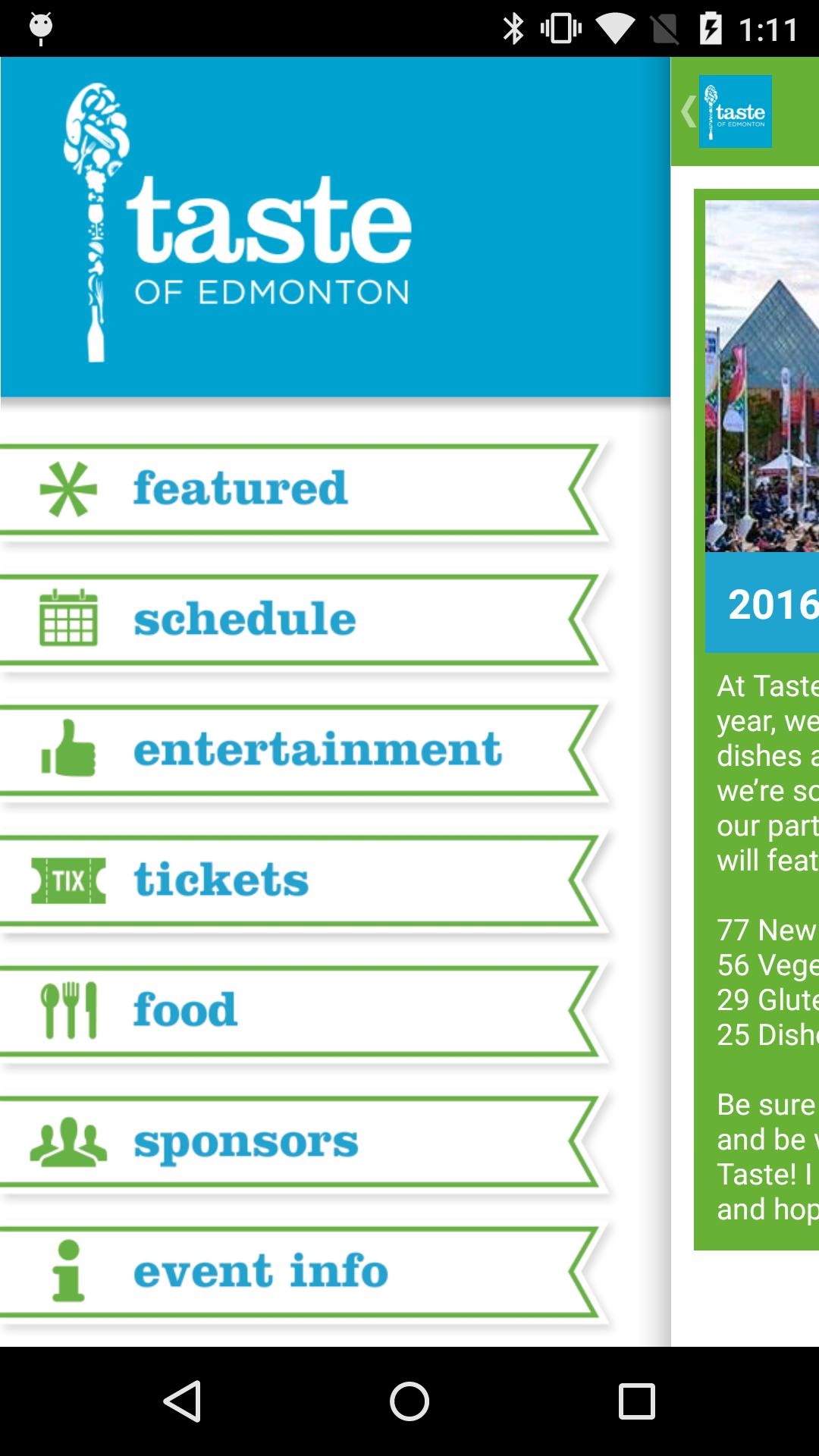The width and height of the screenshot is (819, 1456).
Task: Open event info
Action: [303, 1272]
